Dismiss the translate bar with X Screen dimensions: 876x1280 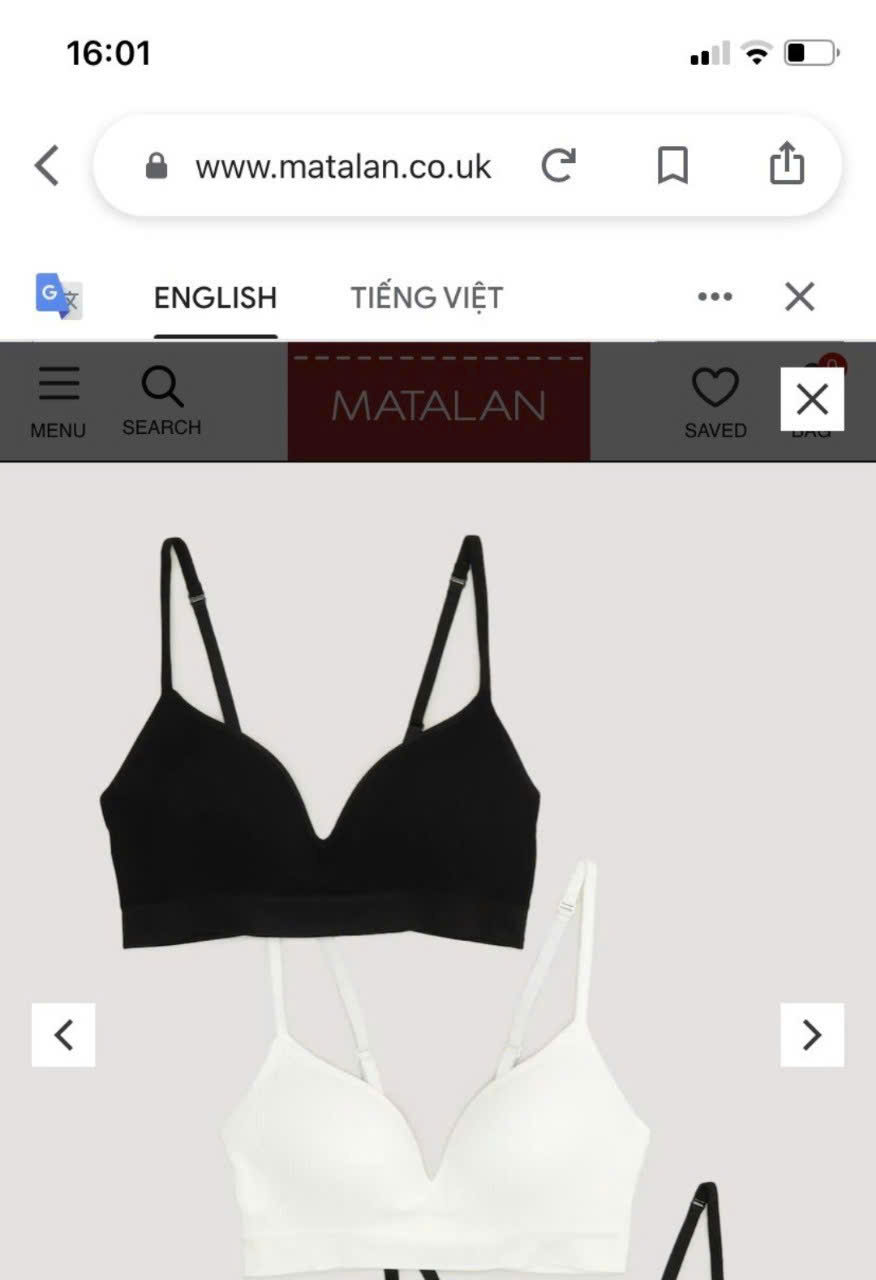(799, 296)
